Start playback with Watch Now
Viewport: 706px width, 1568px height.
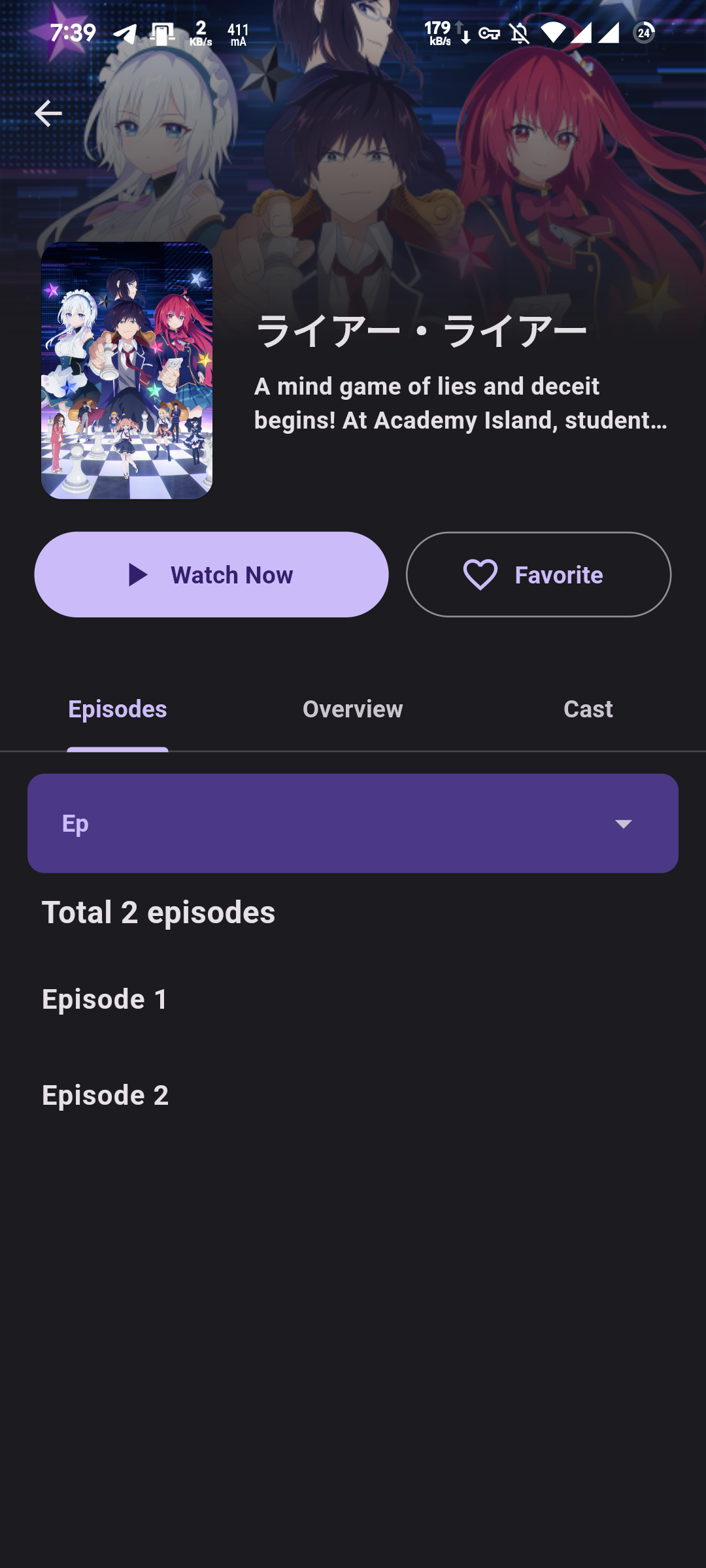[211, 574]
